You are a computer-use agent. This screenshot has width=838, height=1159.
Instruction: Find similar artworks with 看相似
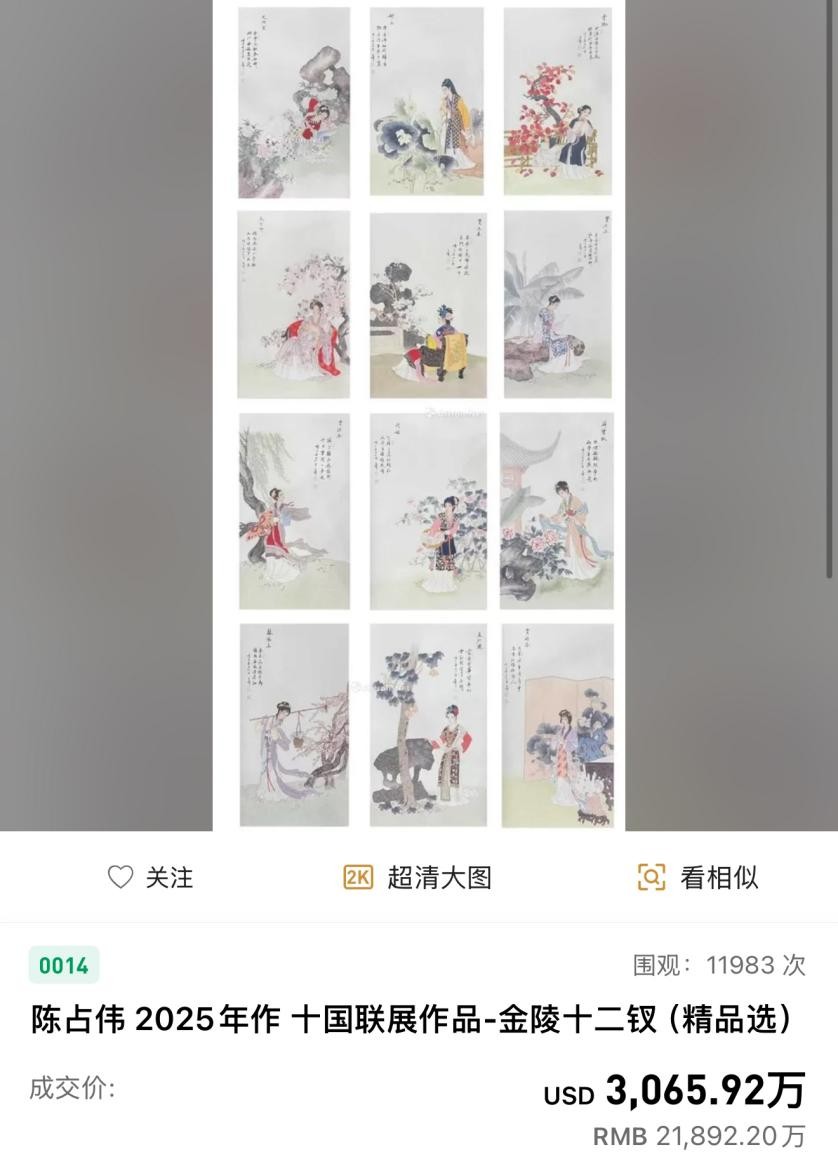point(697,877)
